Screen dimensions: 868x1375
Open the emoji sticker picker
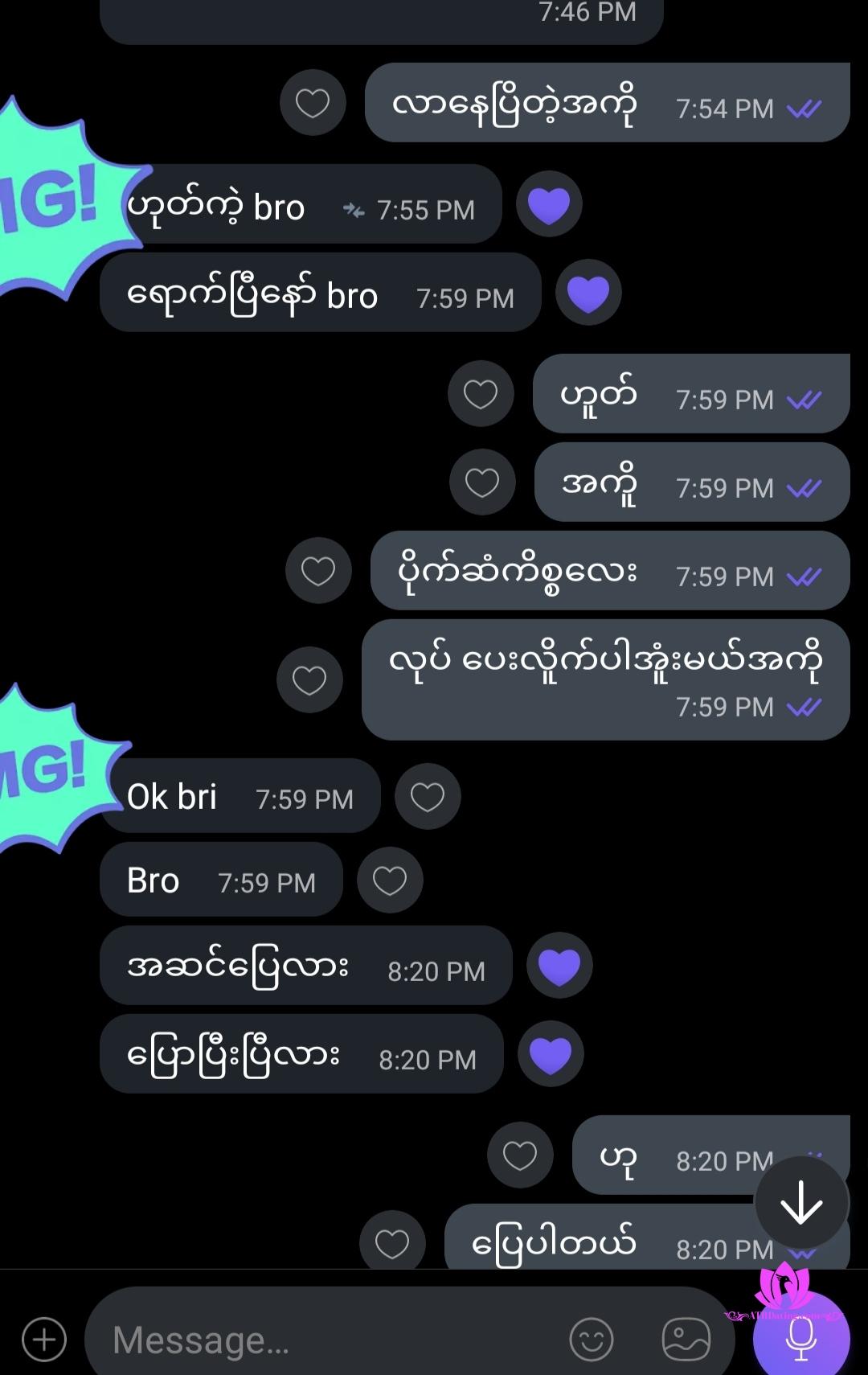click(592, 1340)
